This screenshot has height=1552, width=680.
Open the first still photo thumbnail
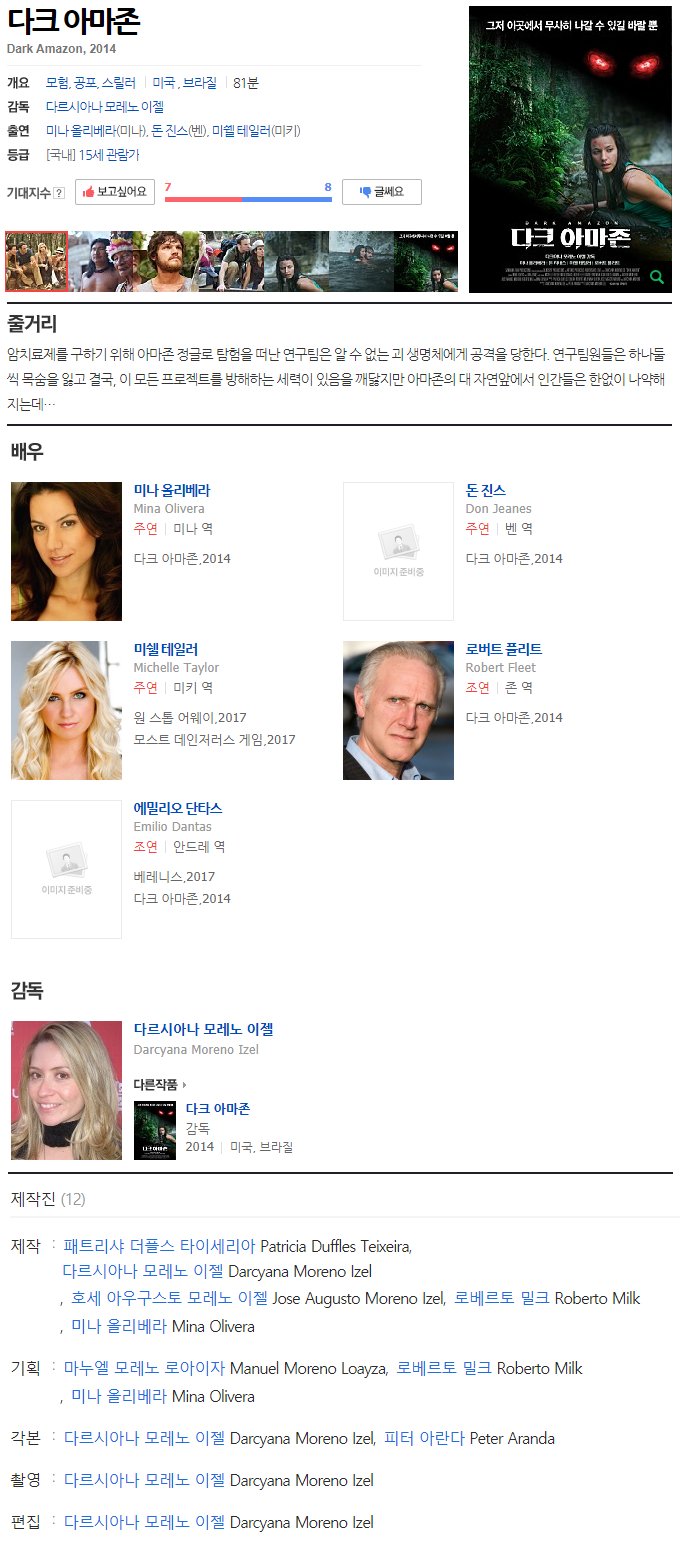click(36, 261)
